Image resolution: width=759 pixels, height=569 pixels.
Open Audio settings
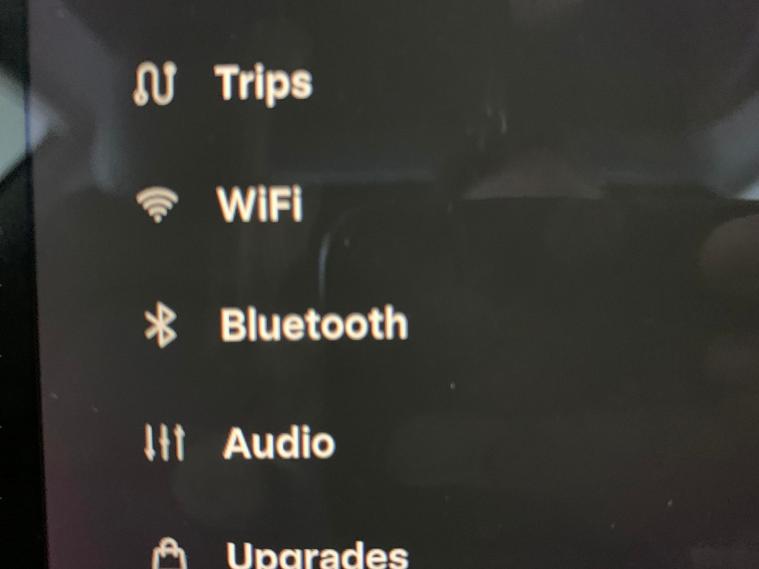click(x=277, y=444)
